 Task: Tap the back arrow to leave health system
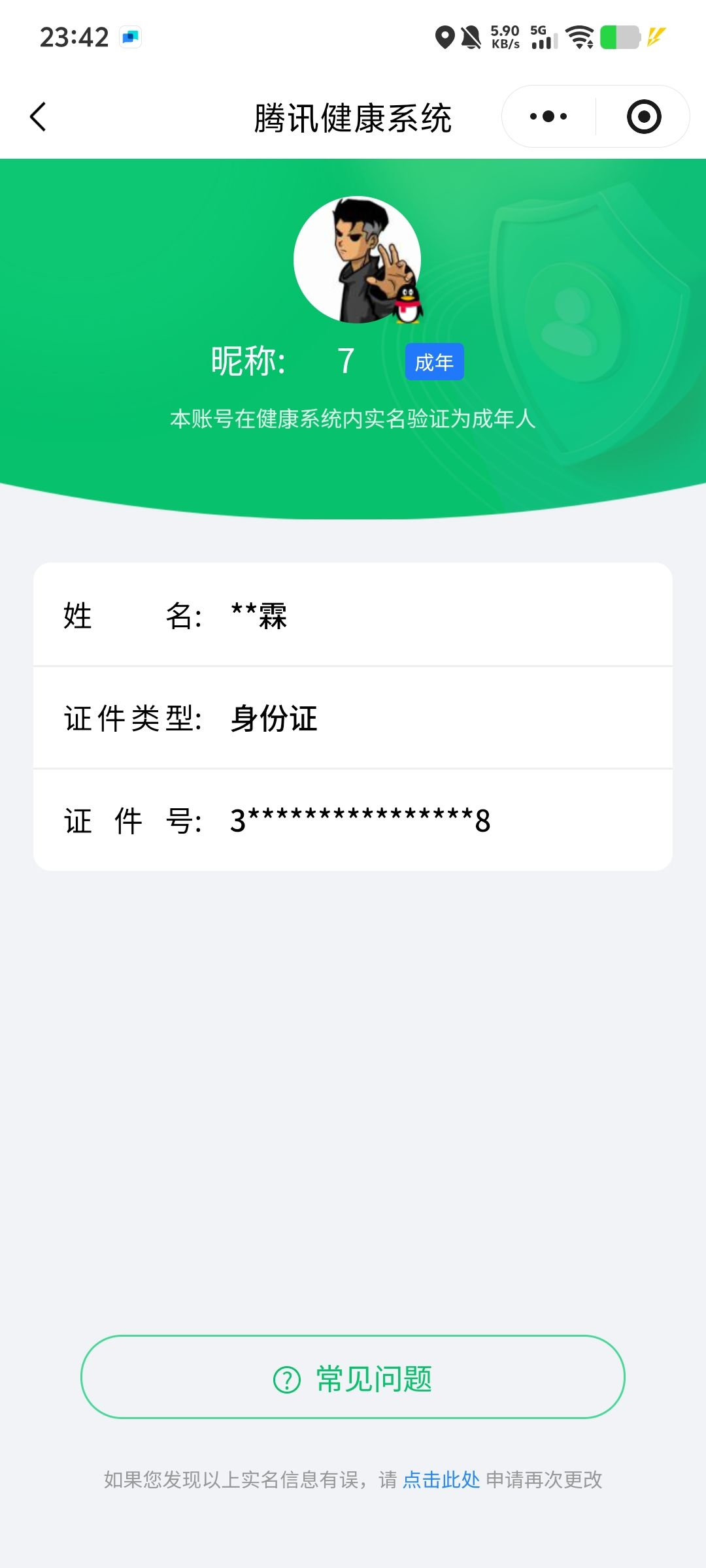click(x=38, y=116)
